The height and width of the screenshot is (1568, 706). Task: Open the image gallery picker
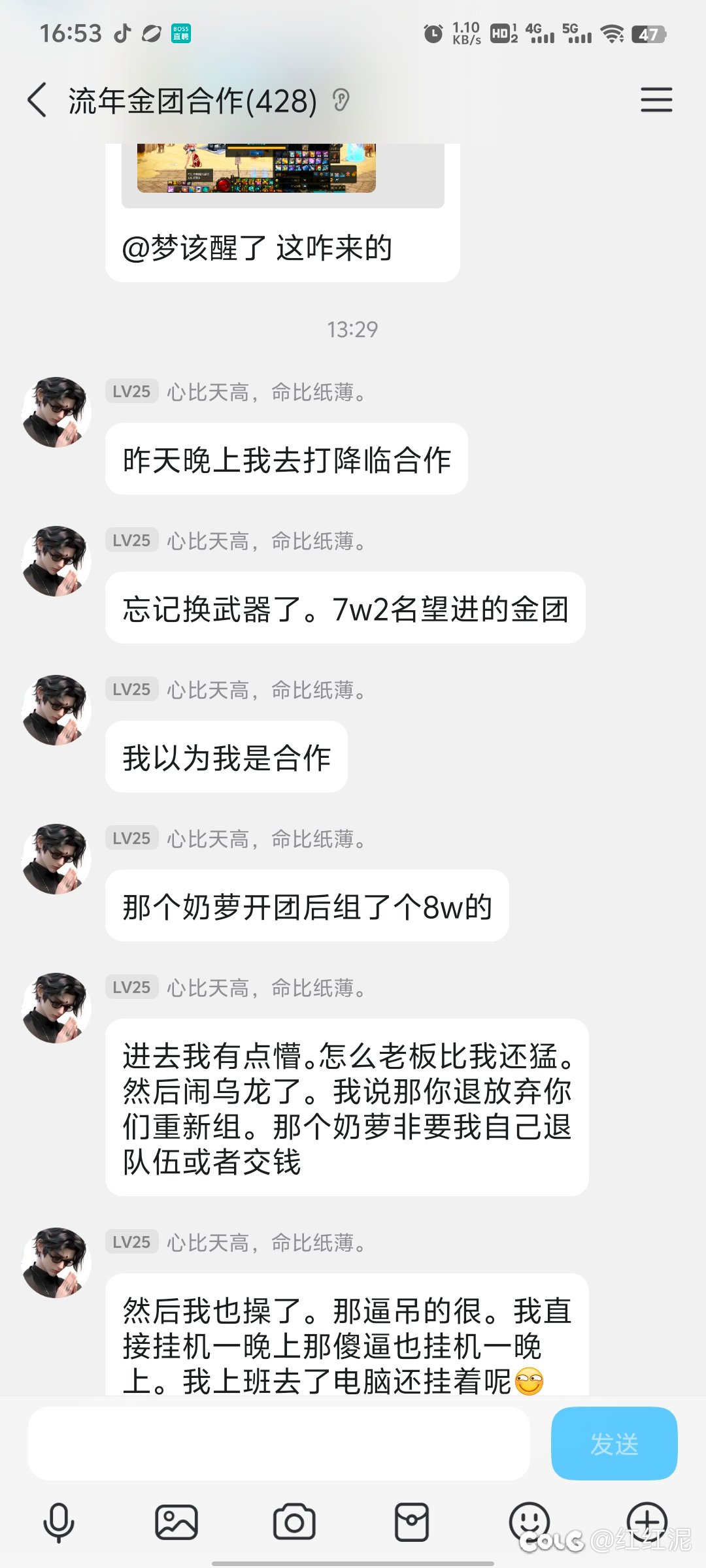(176, 1522)
